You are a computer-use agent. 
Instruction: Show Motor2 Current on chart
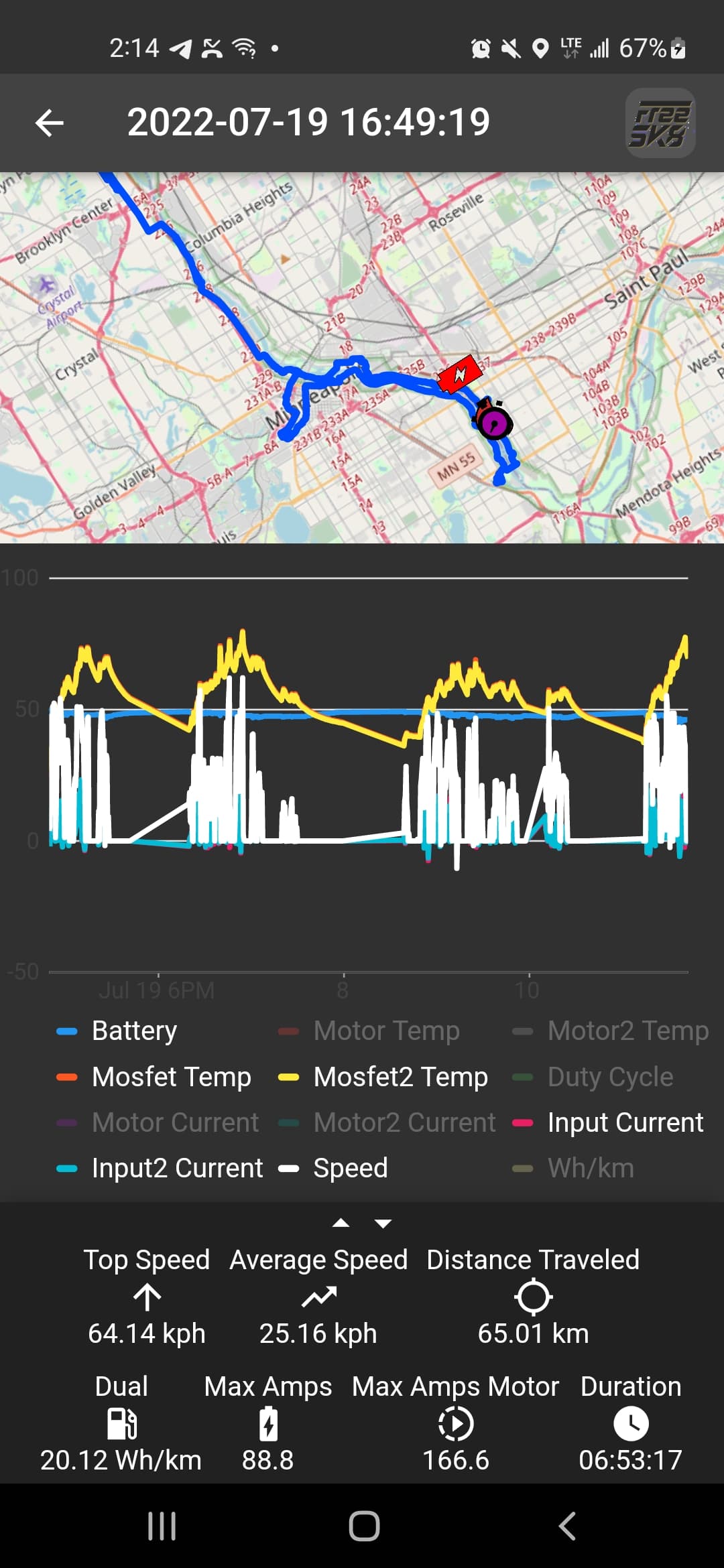coord(404,1122)
